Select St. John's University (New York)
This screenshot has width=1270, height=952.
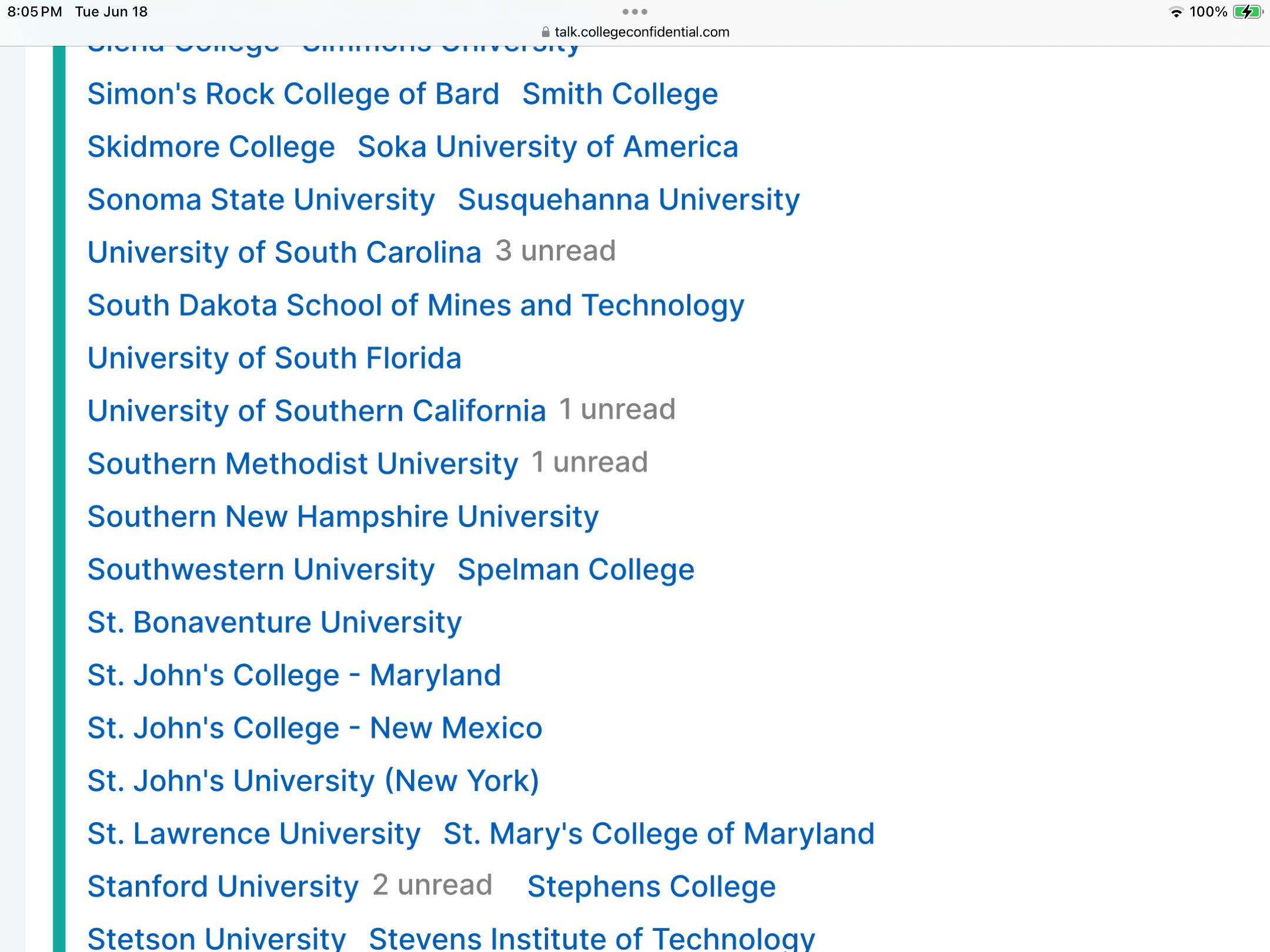click(x=313, y=781)
